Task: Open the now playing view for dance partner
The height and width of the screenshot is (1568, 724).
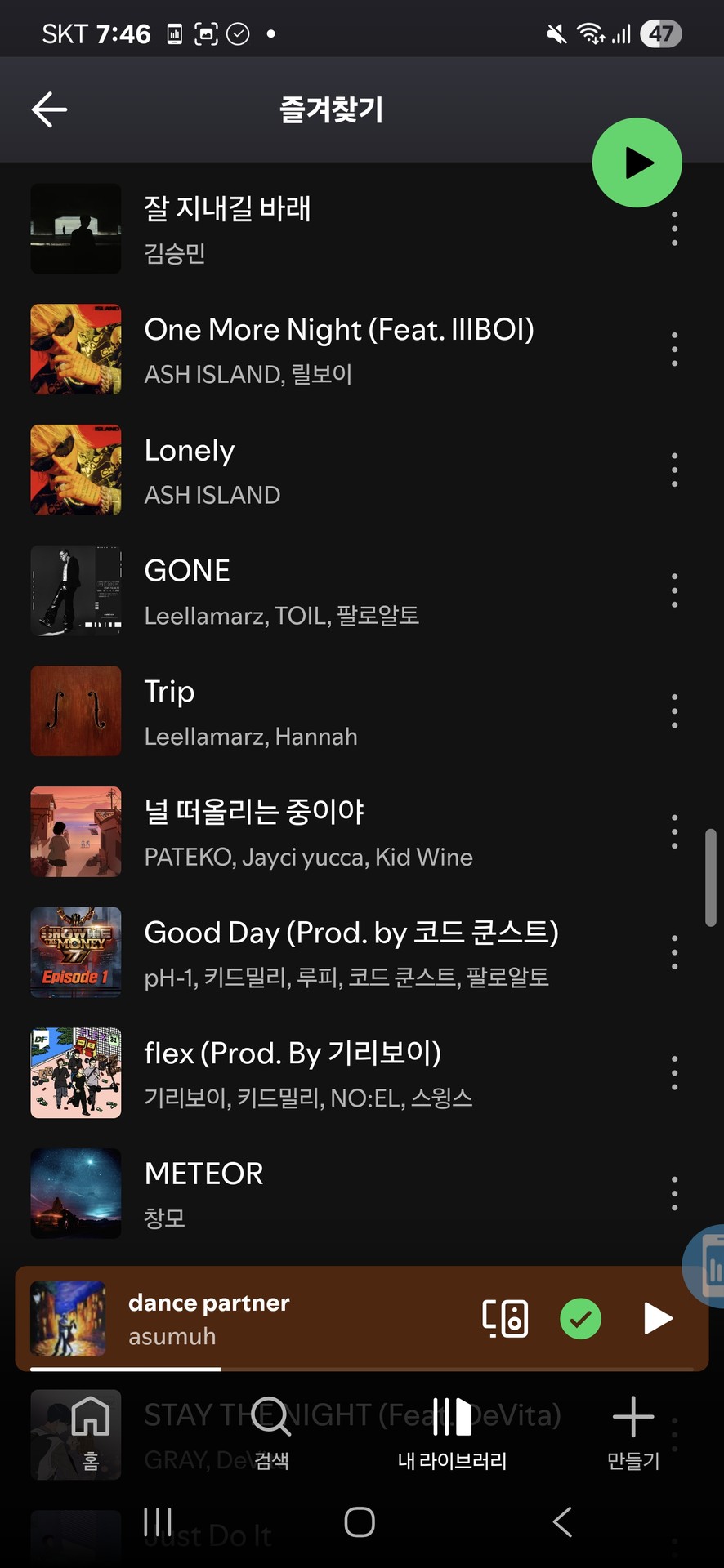Action: click(x=245, y=1318)
